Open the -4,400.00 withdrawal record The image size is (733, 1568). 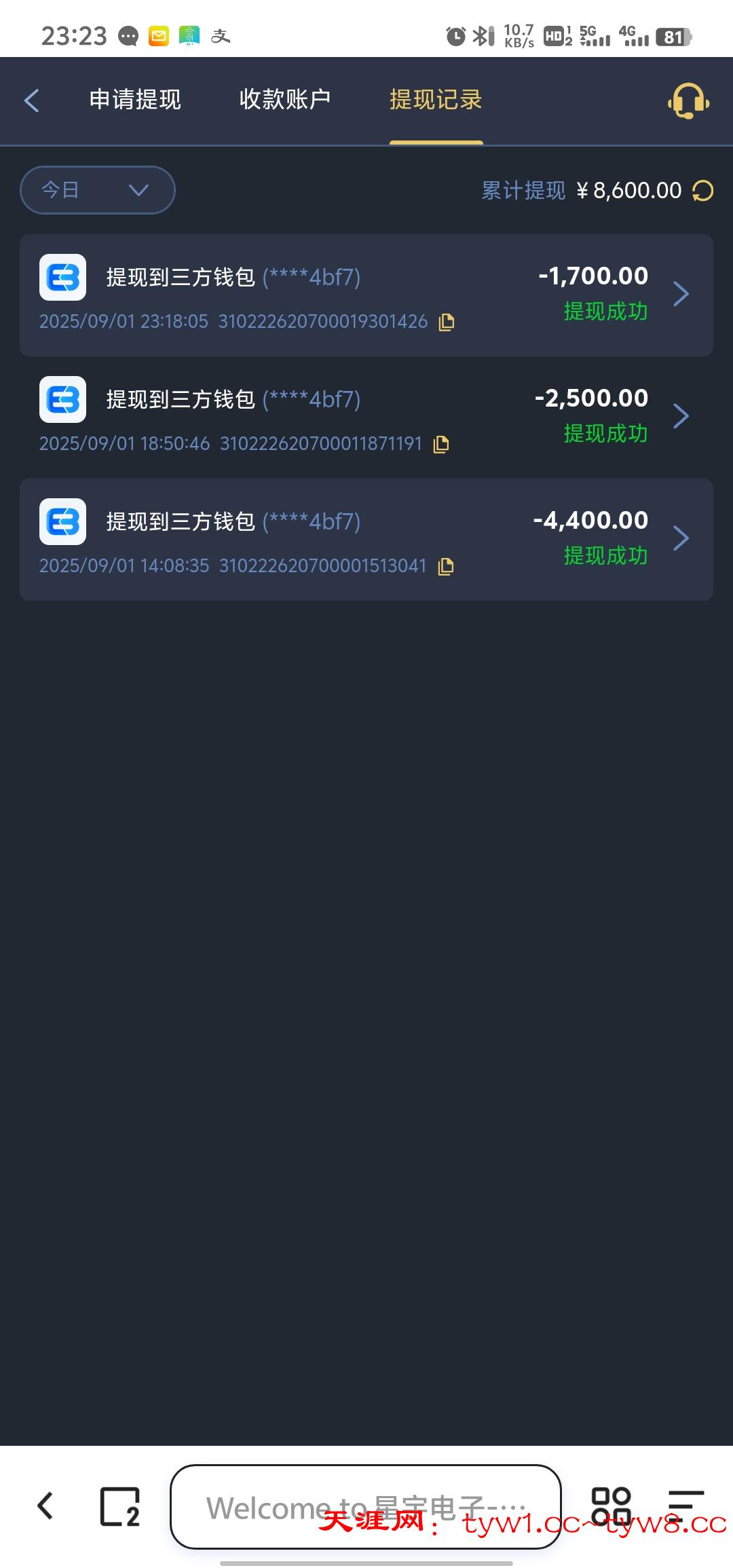tap(366, 539)
